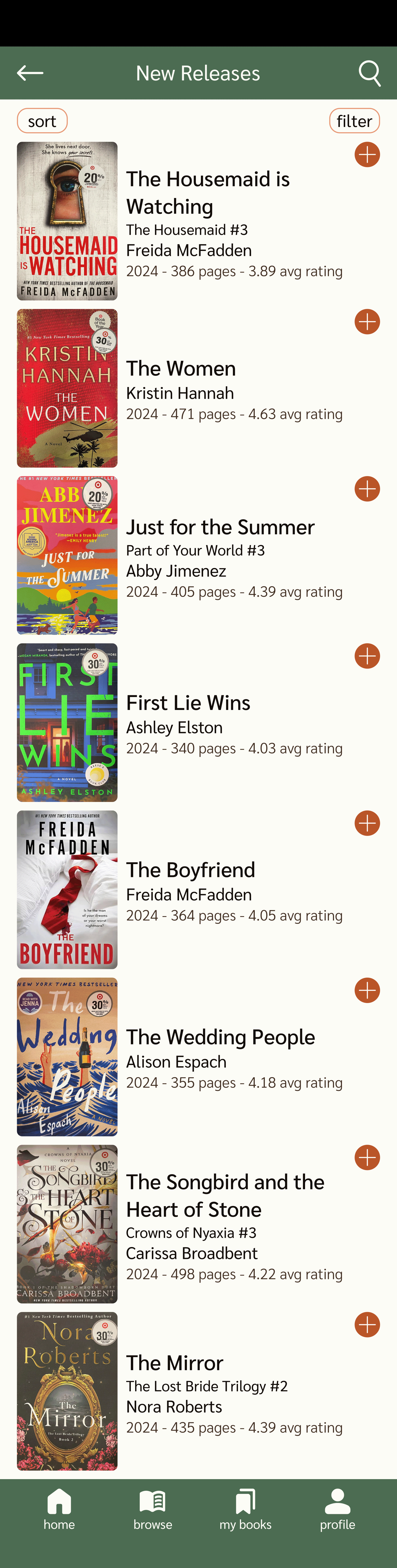Open the filter options
397x1568 pixels.
(354, 121)
